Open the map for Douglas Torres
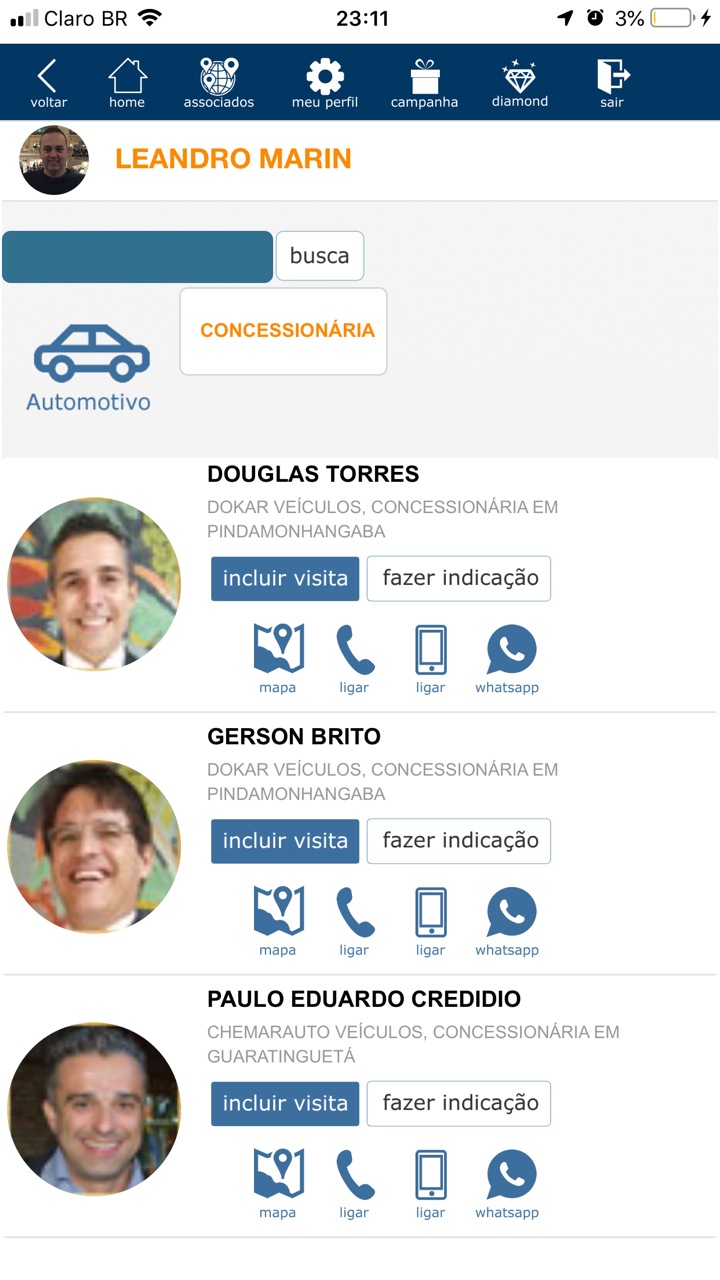Image resolution: width=720 pixels, height=1280 pixels. coord(278,657)
